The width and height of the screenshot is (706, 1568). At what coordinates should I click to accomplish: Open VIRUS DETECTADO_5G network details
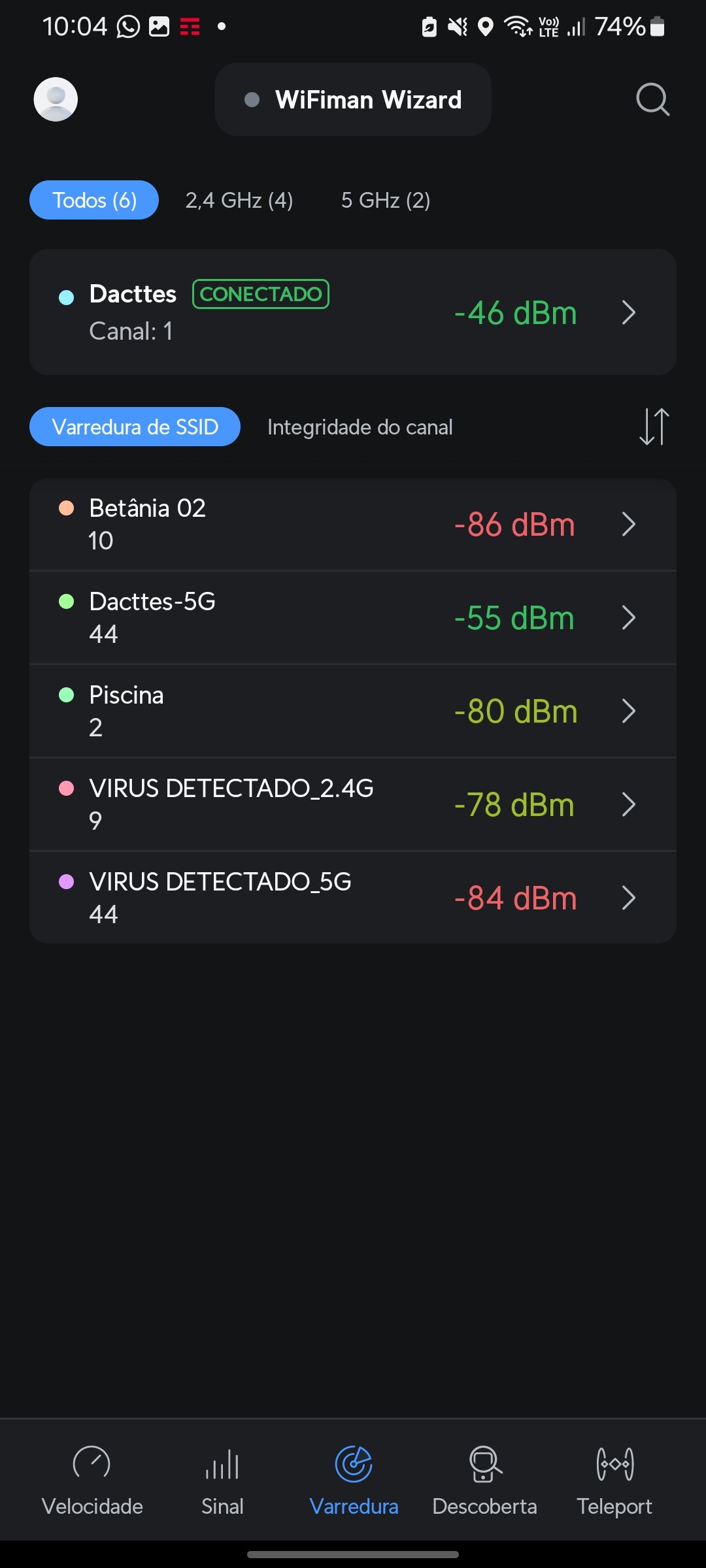353,898
